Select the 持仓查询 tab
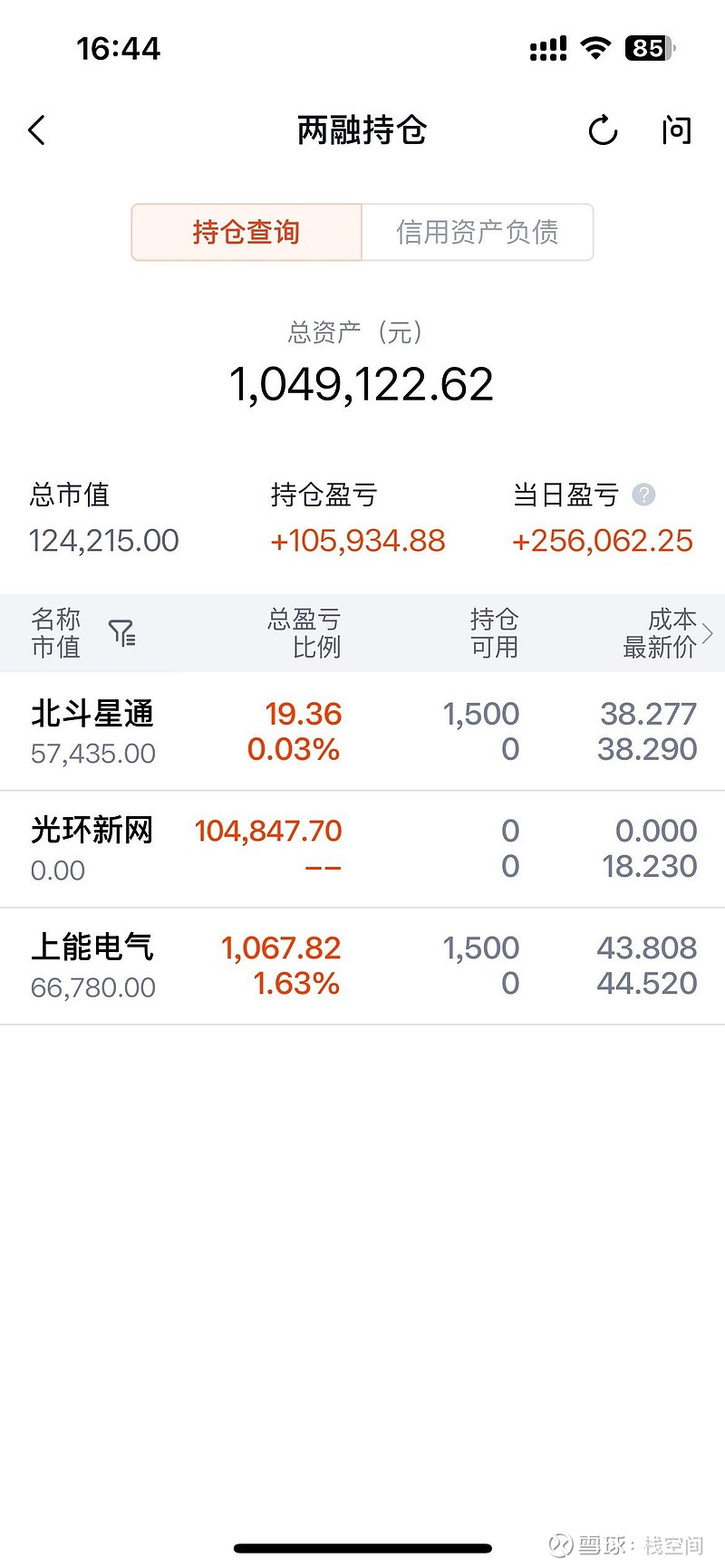Image resolution: width=725 pixels, height=1568 pixels. (246, 233)
